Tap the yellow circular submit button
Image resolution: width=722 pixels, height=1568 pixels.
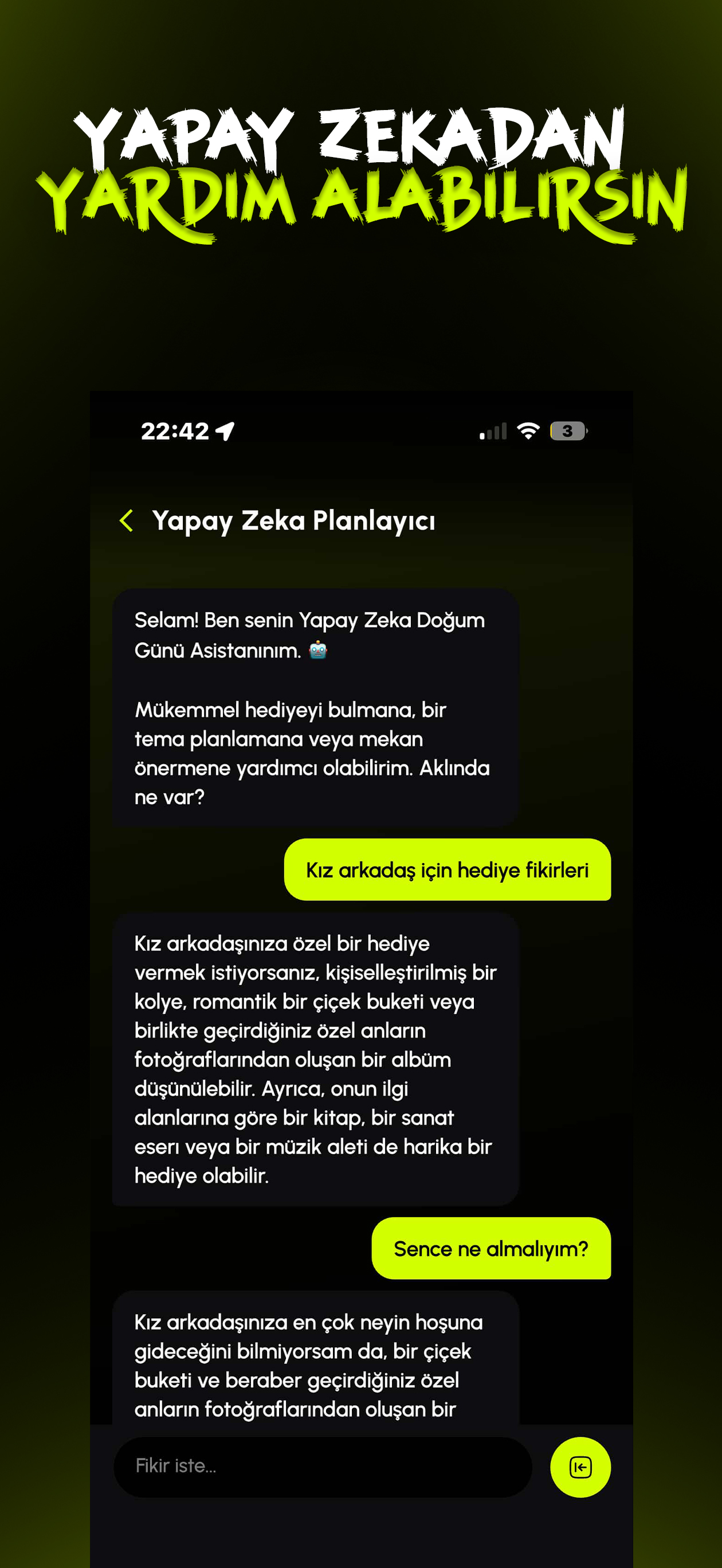[x=581, y=1468]
